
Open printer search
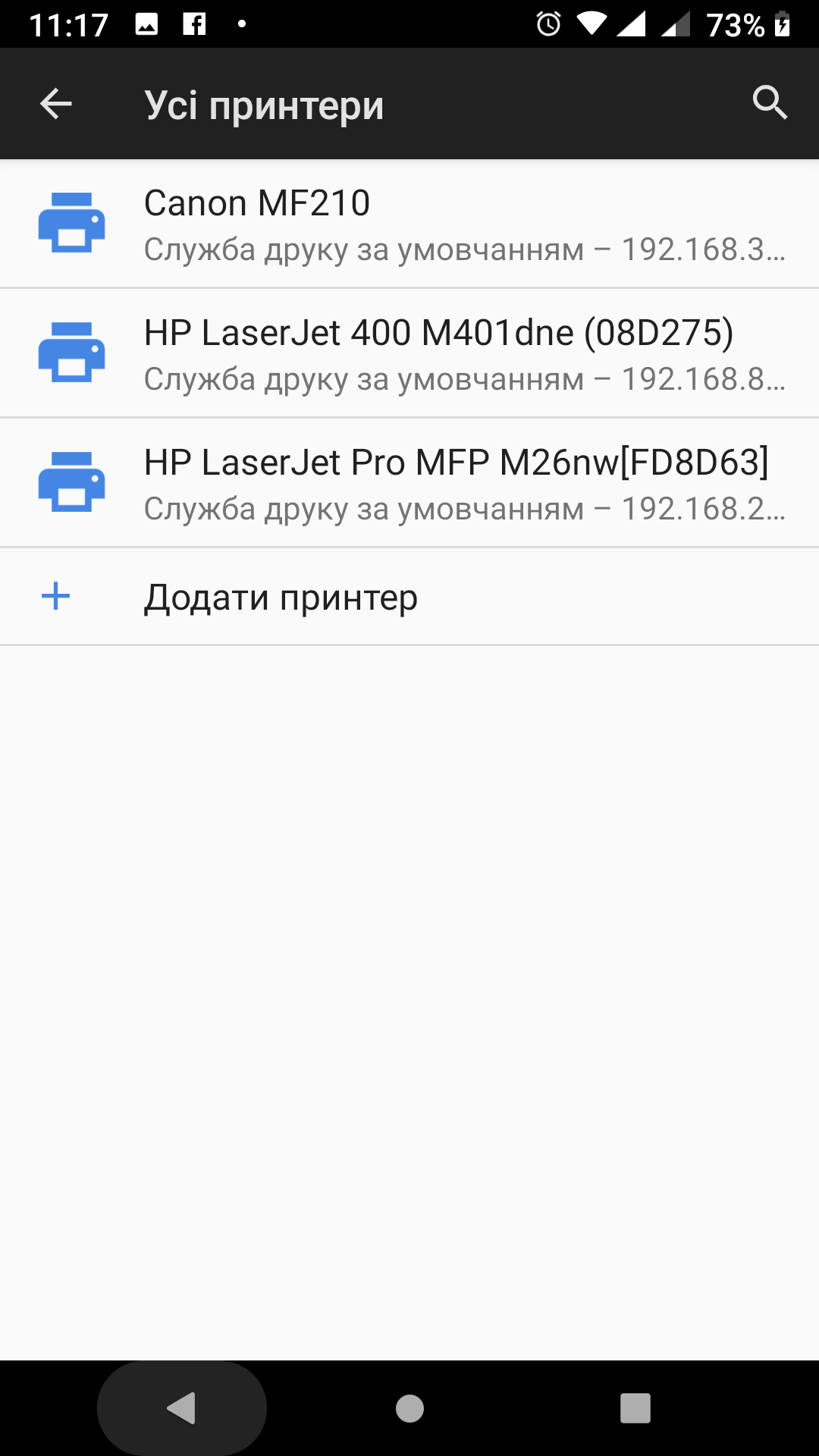coord(770,102)
